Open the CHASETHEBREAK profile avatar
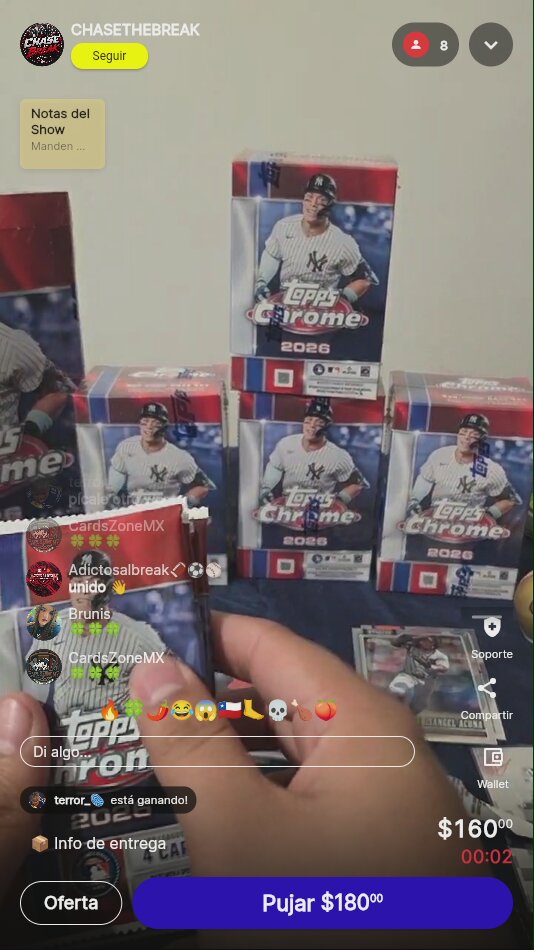Screen dimensions: 534x950 coord(42,44)
